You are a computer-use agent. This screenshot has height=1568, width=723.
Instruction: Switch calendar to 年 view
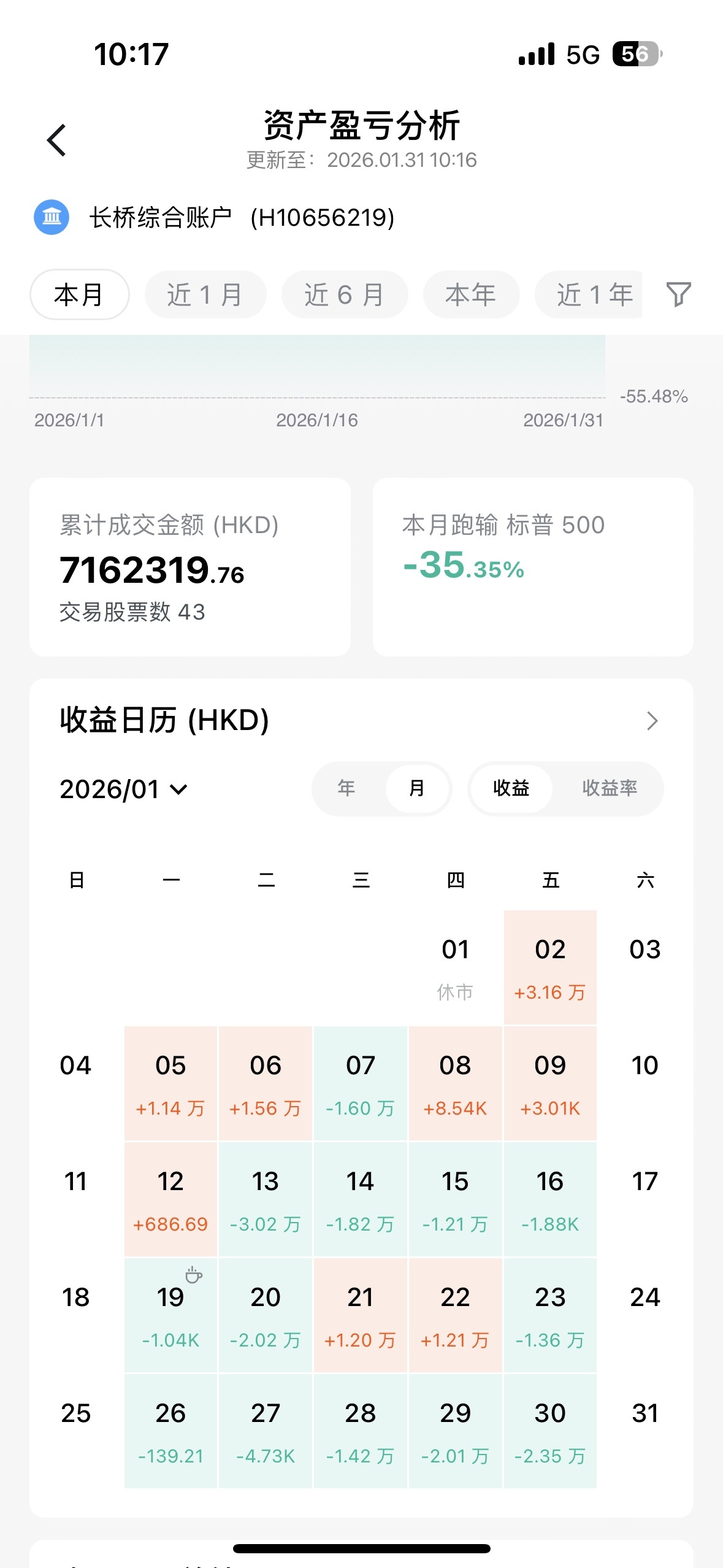(x=346, y=788)
